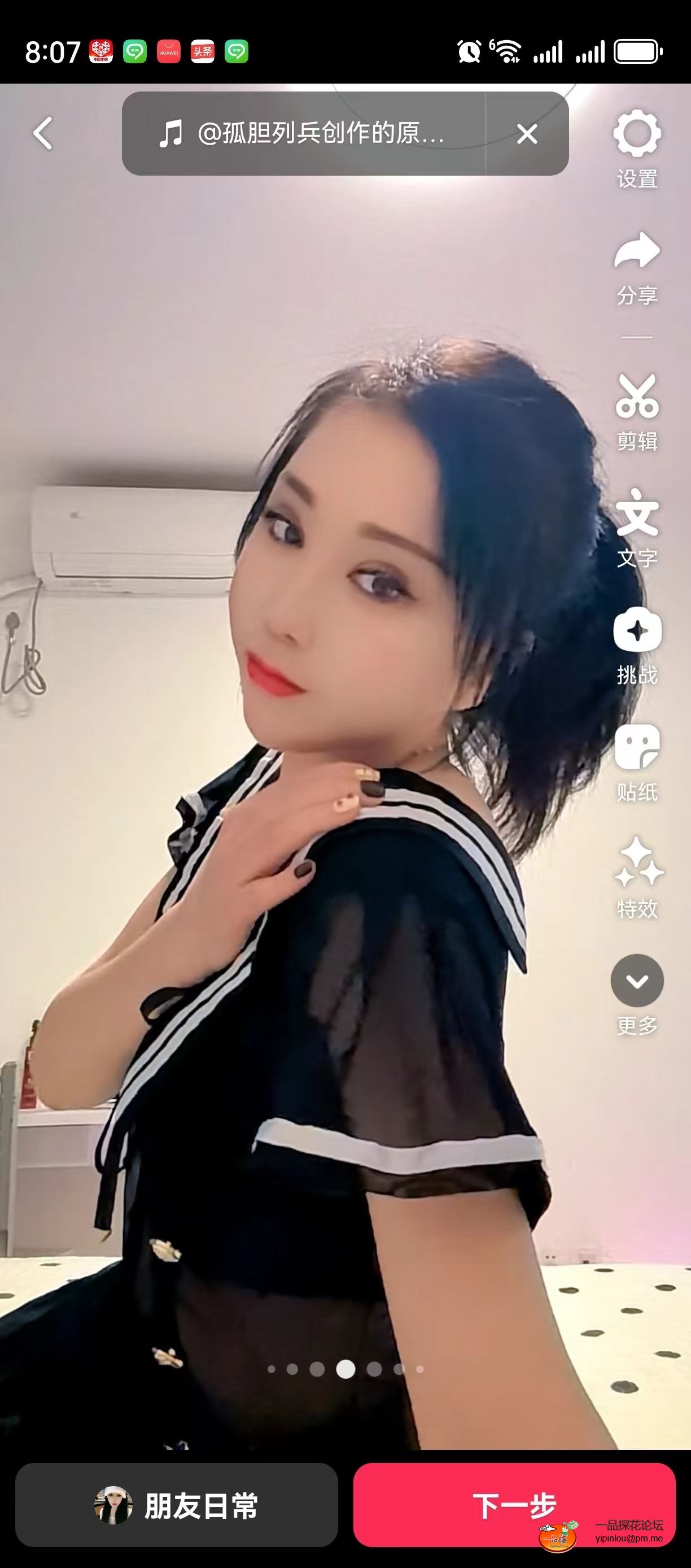Tap the 分享 share arrow
This screenshot has height=1568, width=691.
point(637,266)
